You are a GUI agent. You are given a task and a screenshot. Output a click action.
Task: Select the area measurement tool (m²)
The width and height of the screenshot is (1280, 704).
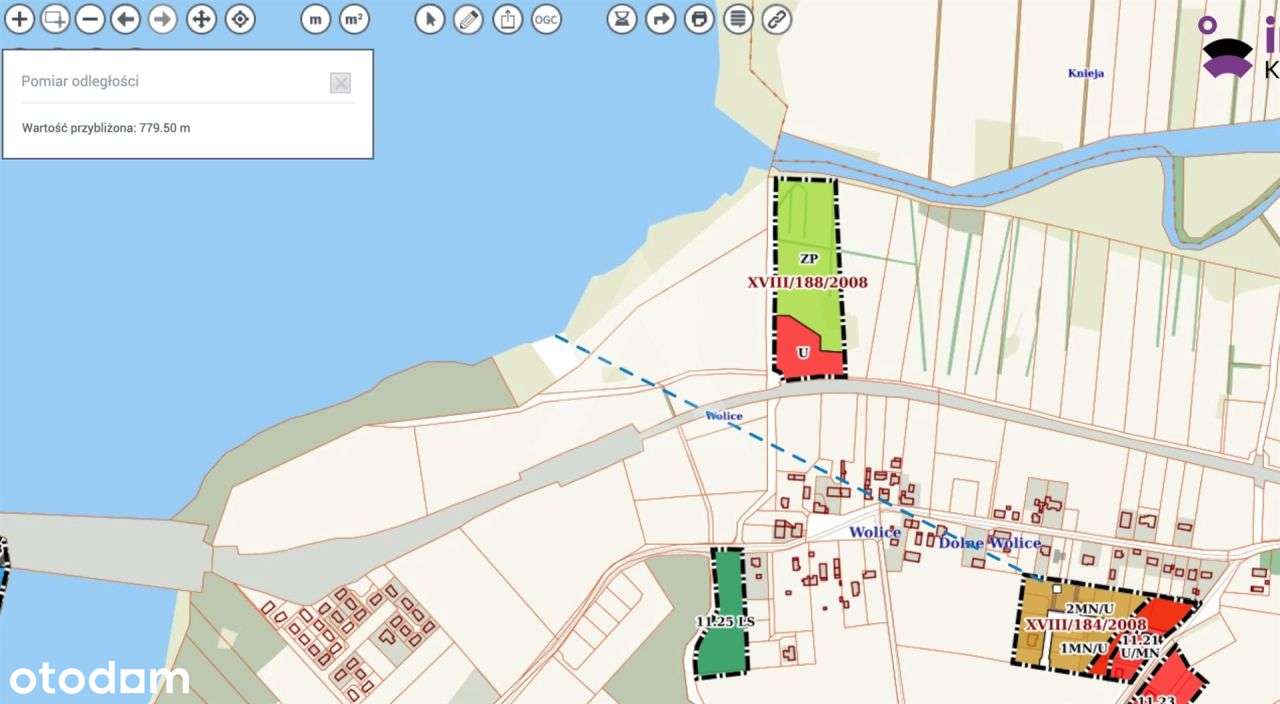click(x=353, y=18)
